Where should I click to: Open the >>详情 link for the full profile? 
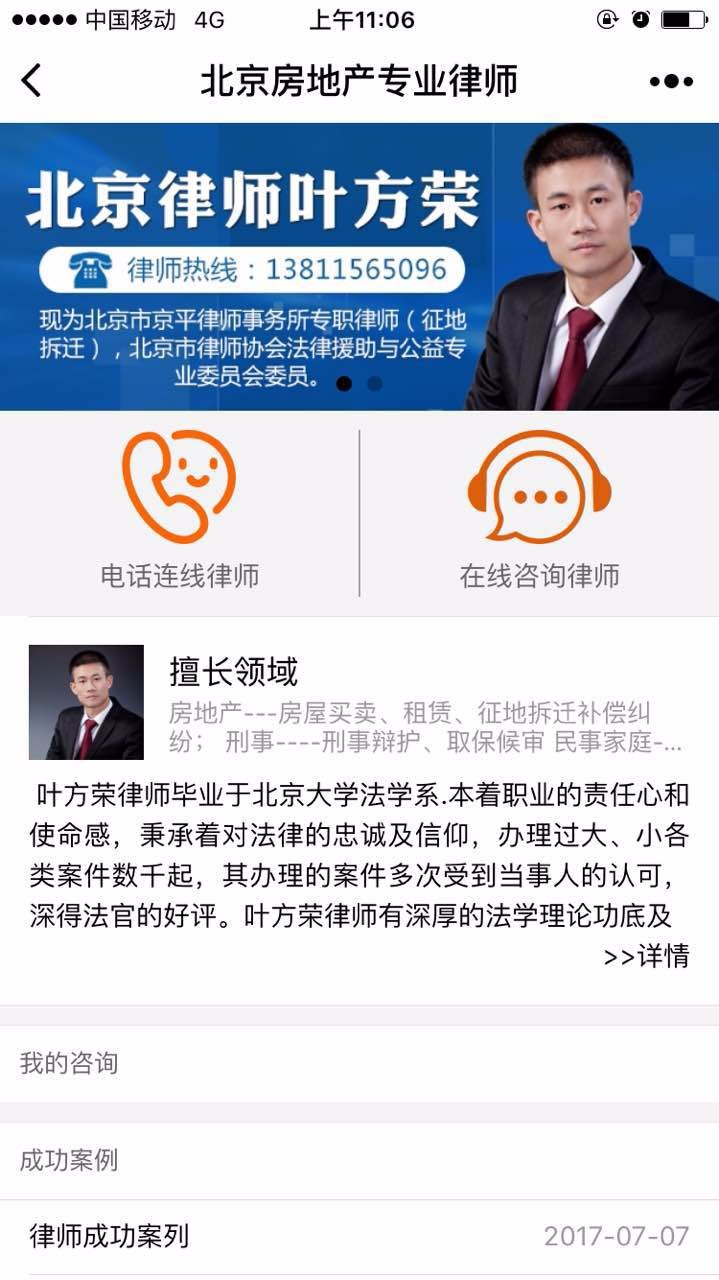(x=646, y=955)
